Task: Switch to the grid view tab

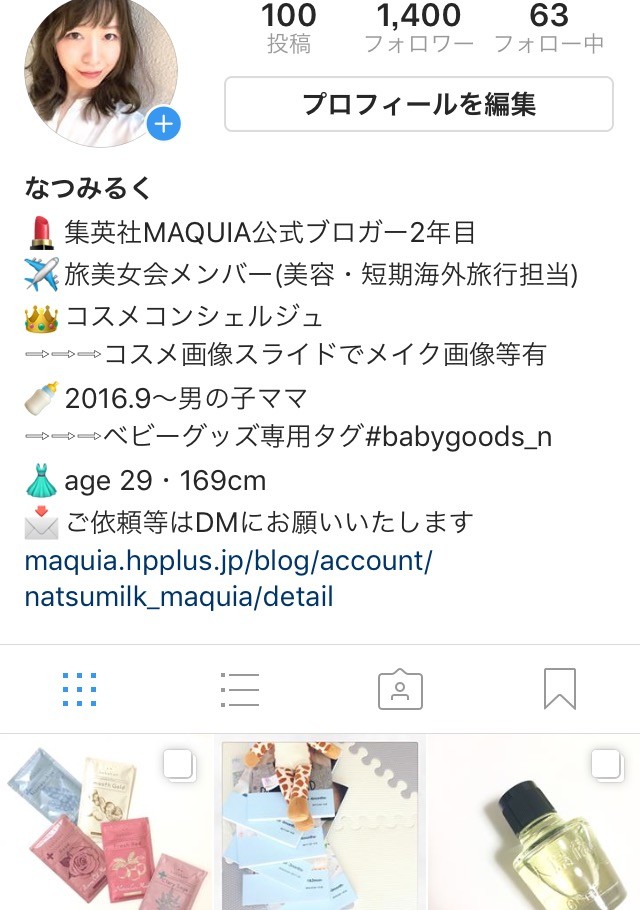Action: pos(80,689)
